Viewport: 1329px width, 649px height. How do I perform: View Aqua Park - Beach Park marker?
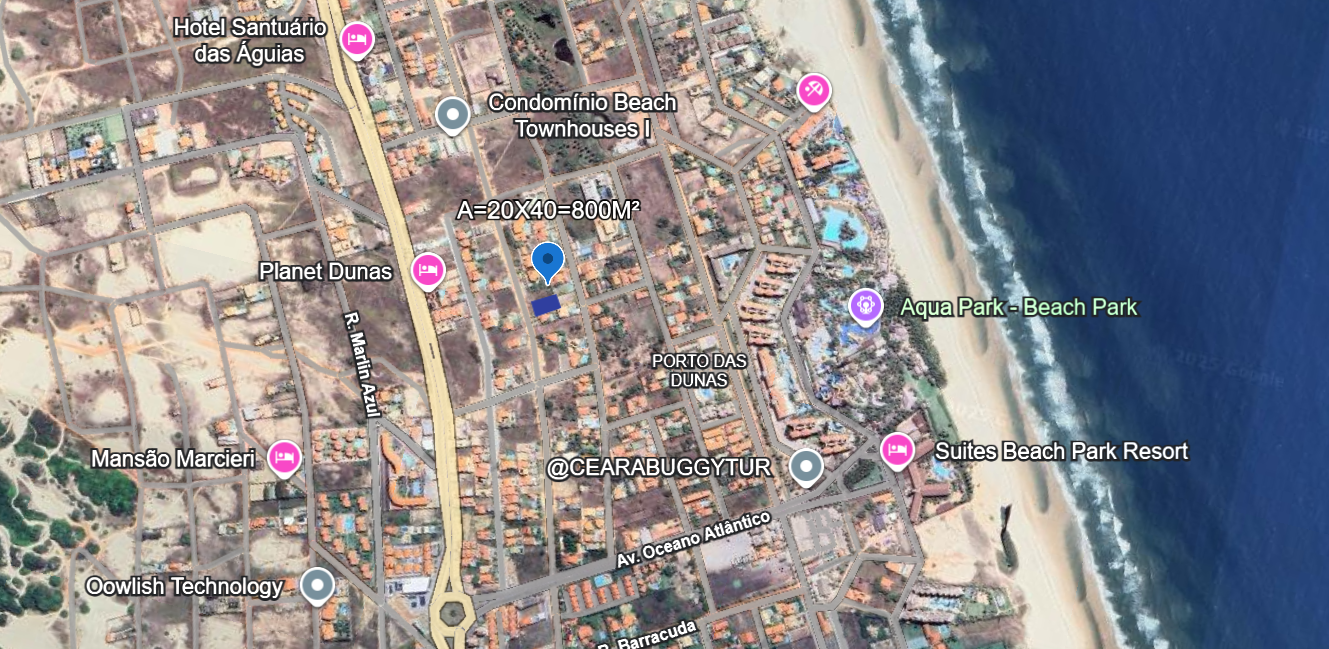pos(865,305)
